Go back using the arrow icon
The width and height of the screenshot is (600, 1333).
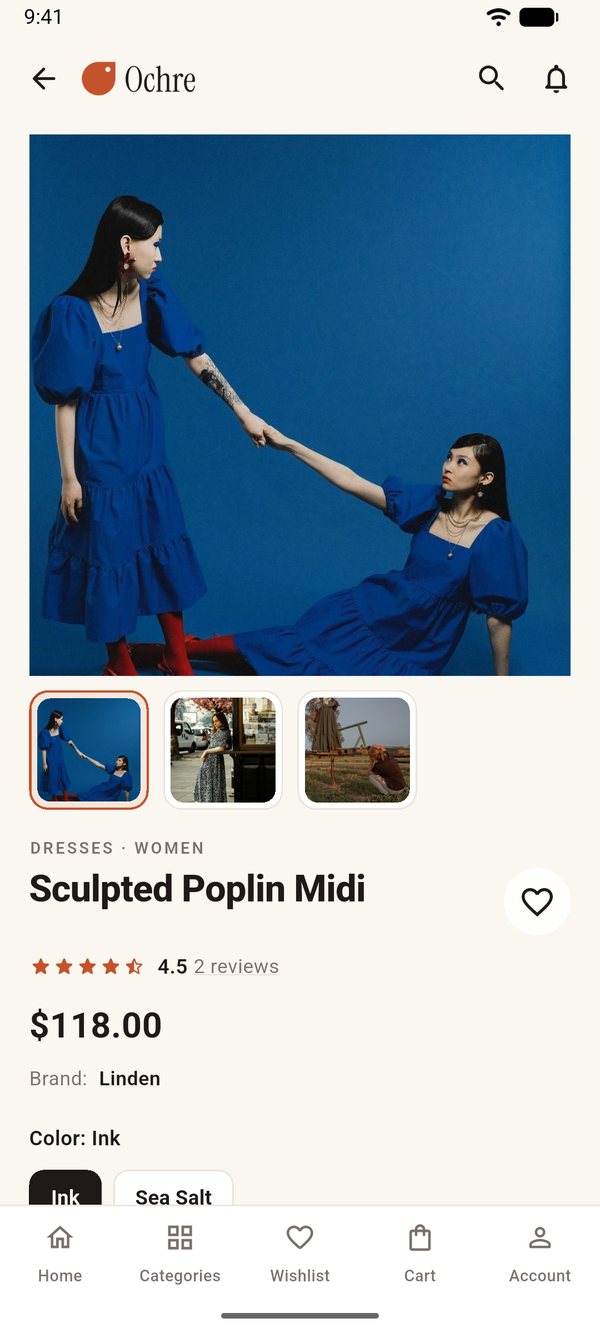44,79
